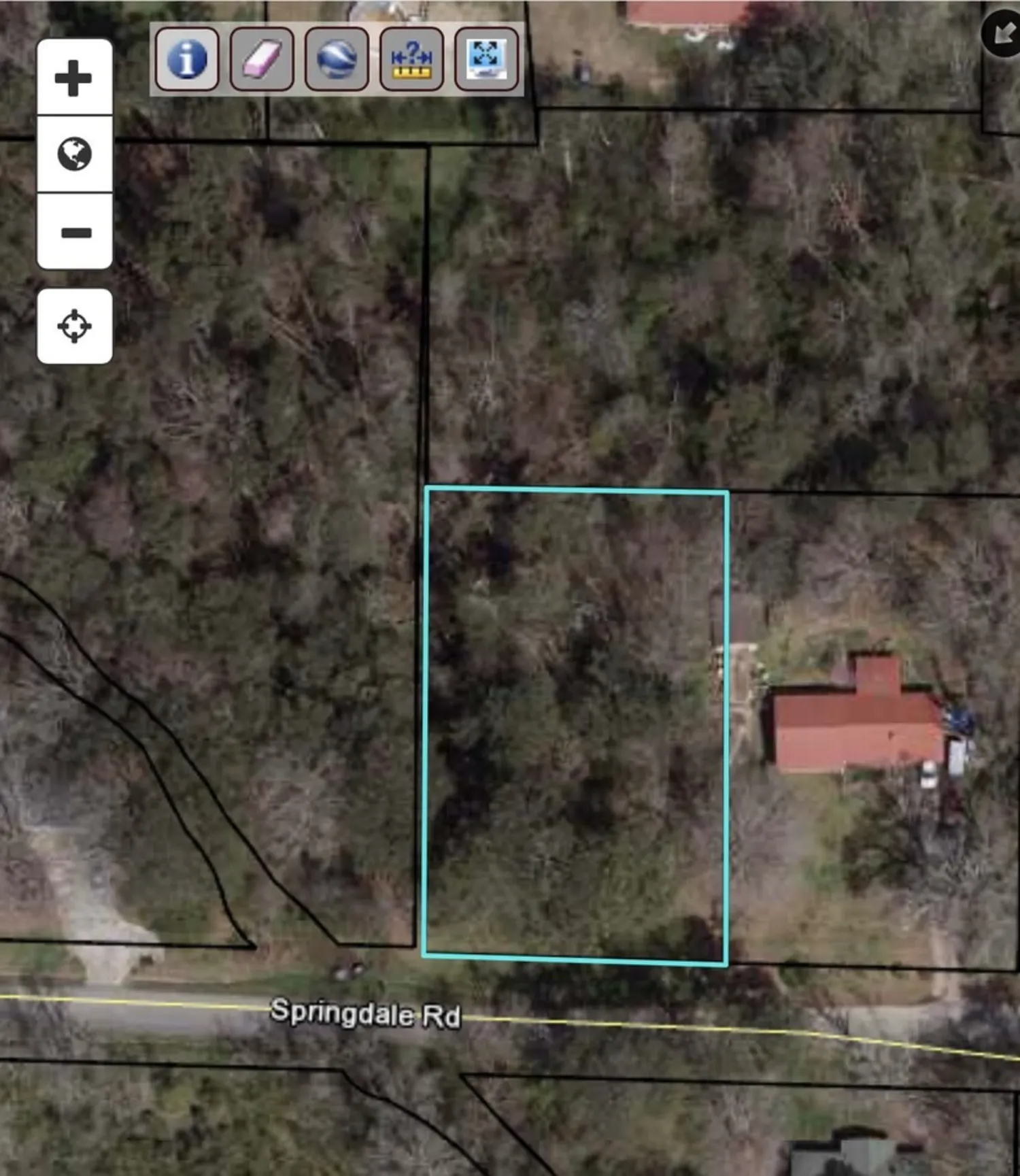Viewport: 1020px width, 1176px height.
Task: Activate the ruler measure distance tool
Action: [x=411, y=59]
